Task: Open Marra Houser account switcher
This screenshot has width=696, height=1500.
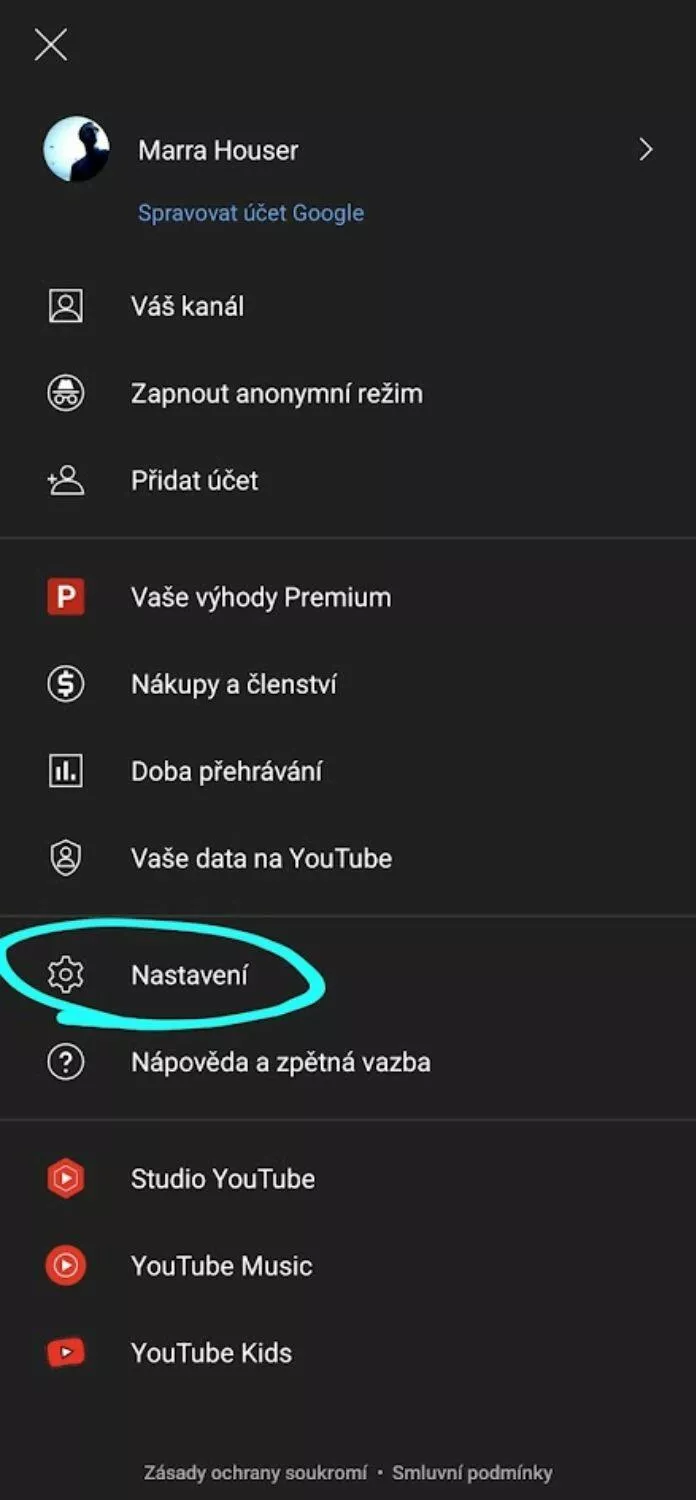Action: [x=645, y=150]
